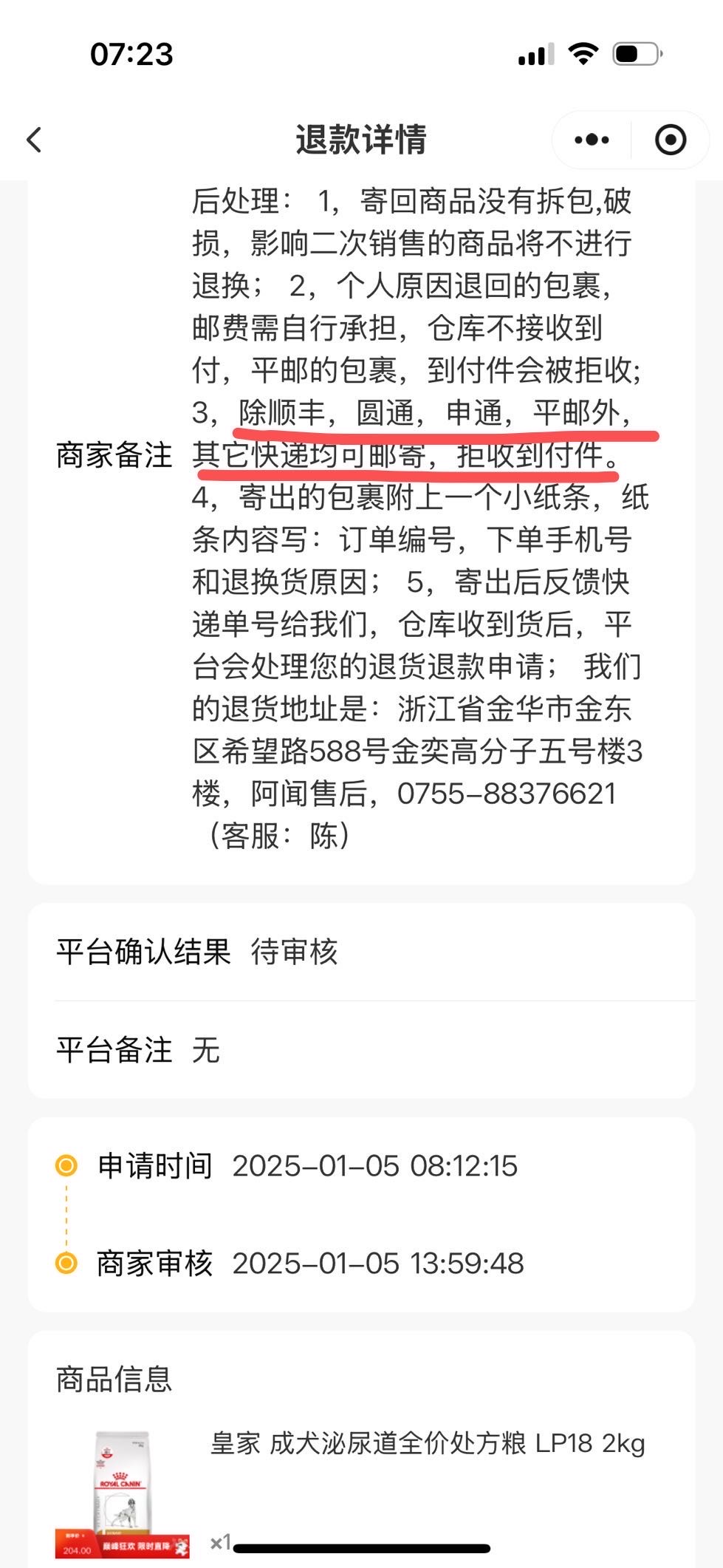Open the mini-program three-dot menu

(x=592, y=140)
